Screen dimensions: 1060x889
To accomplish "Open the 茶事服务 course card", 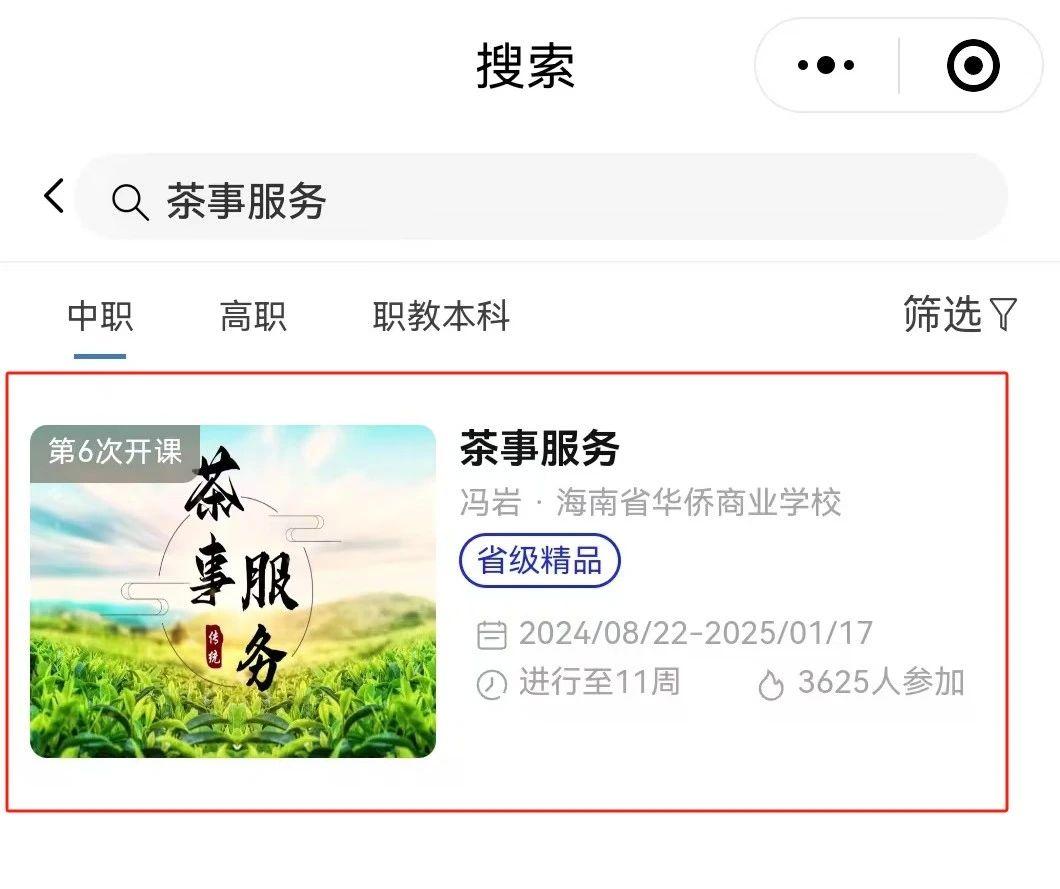I will tap(506, 592).
